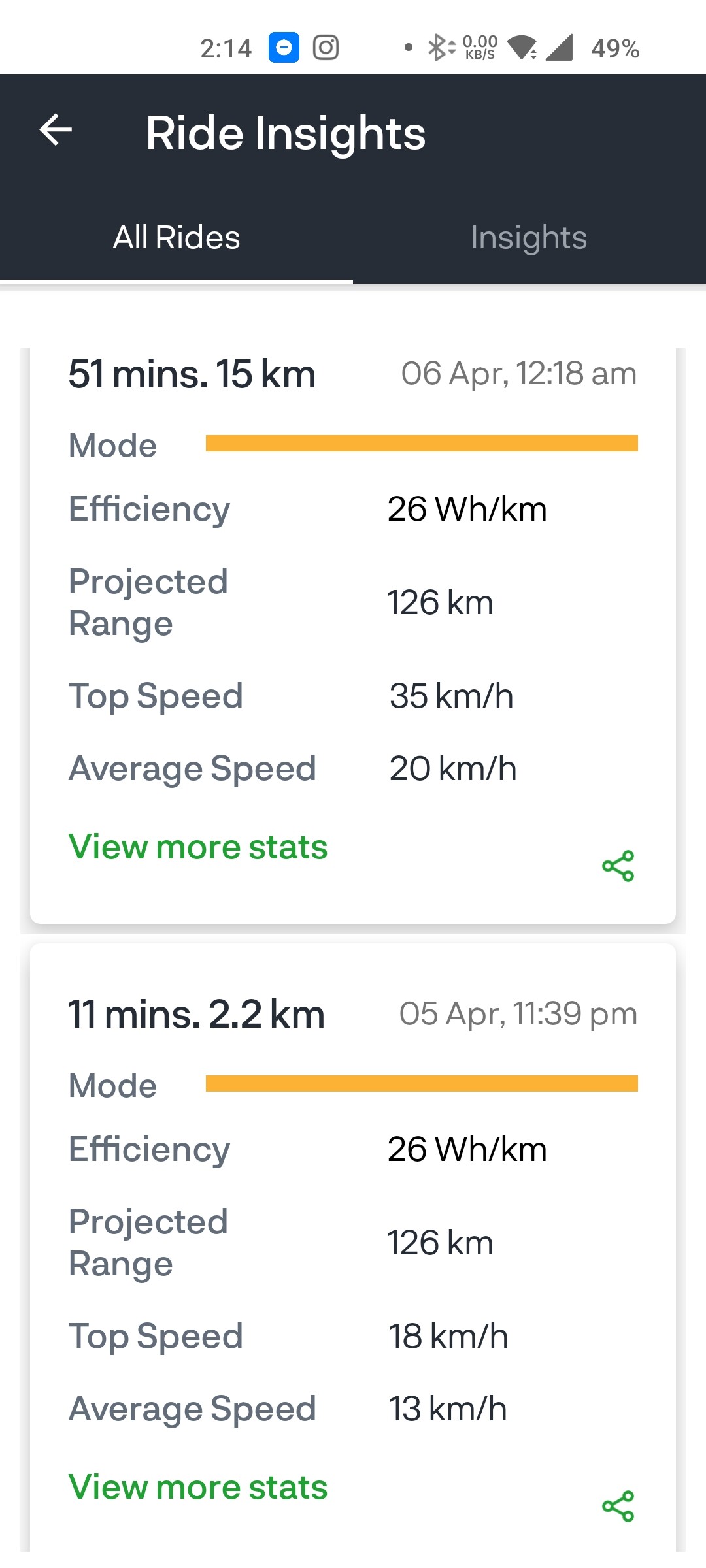The image size is (706, 1568).
Task: Share the 06 Apr 15 km ride
Action: pos(618,866)
